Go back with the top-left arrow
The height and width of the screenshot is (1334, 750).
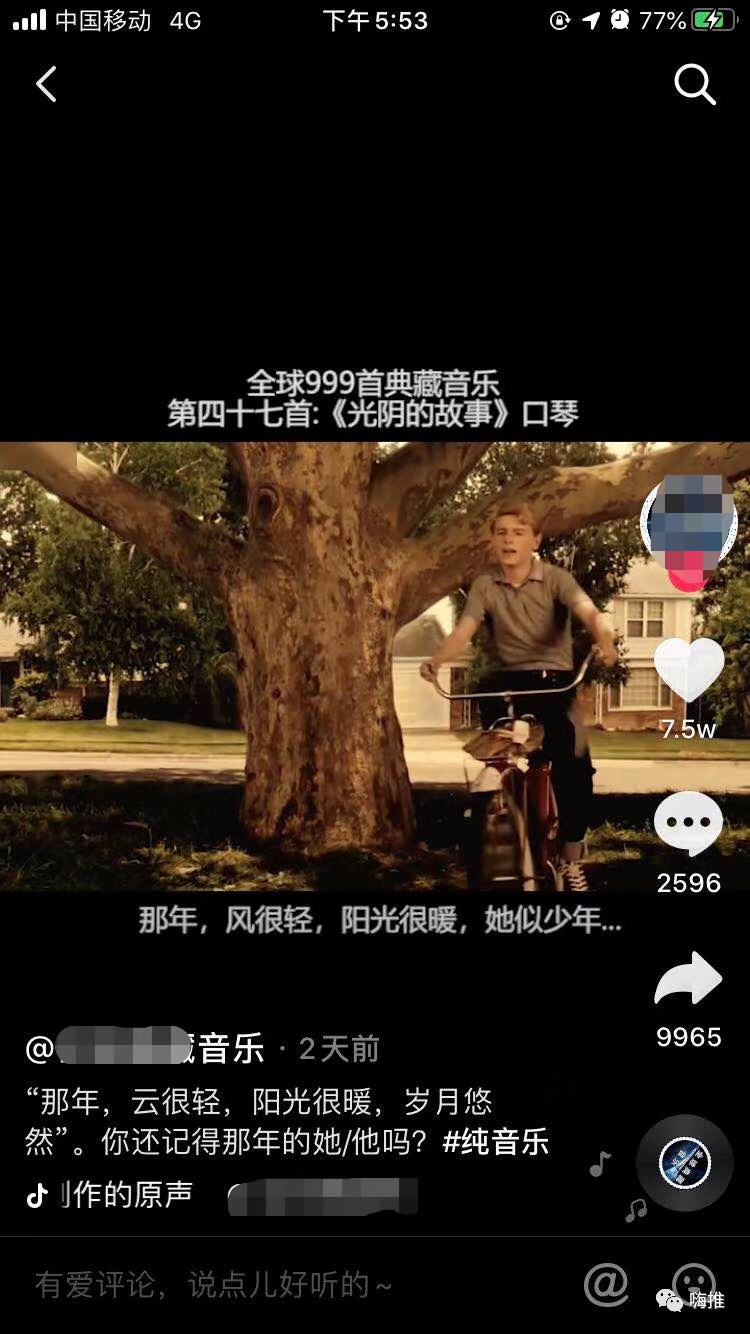tap(46, 85)
